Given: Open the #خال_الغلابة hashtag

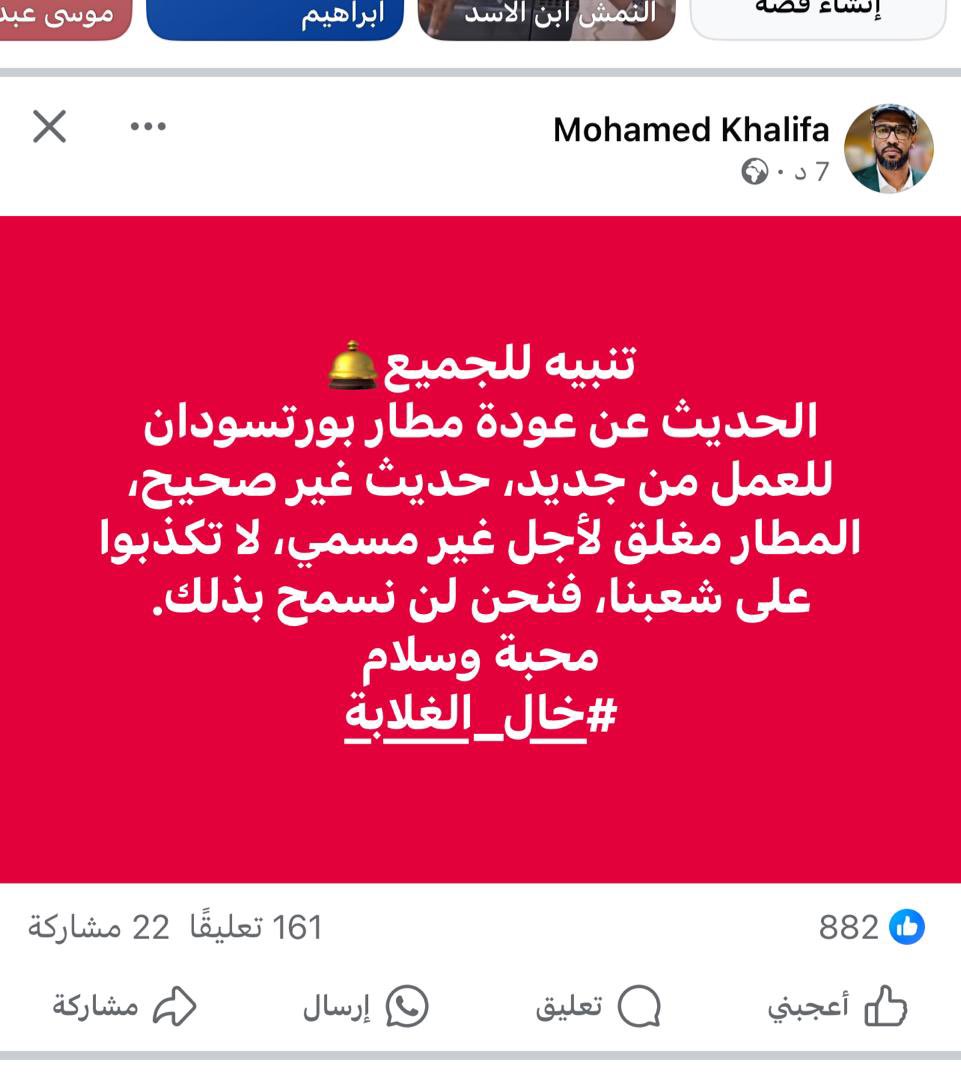Looking at the screenshot, I should coord(481,714).
